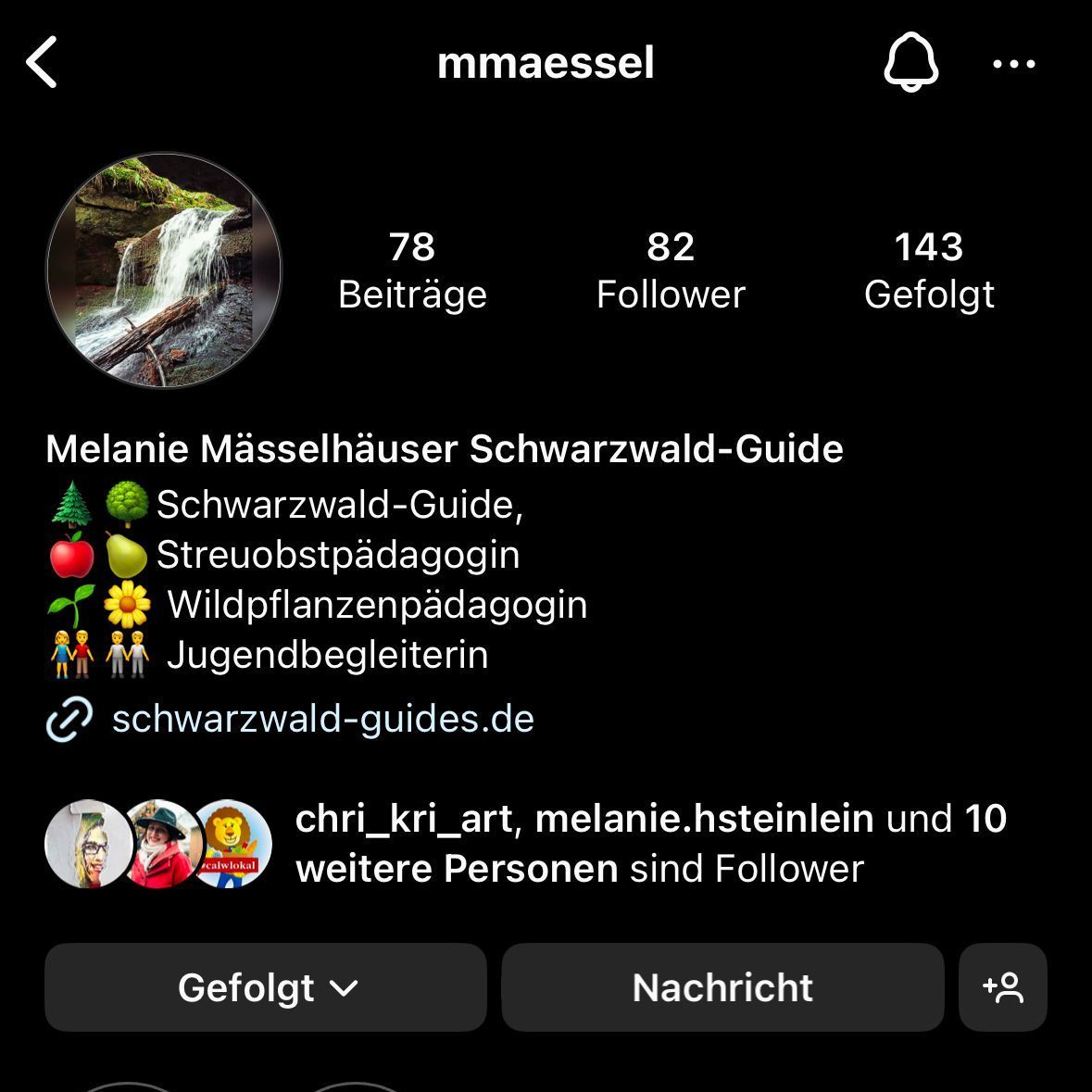Open the three-dot overflow menu
1092x1092 pixels.
[1013, 64]
